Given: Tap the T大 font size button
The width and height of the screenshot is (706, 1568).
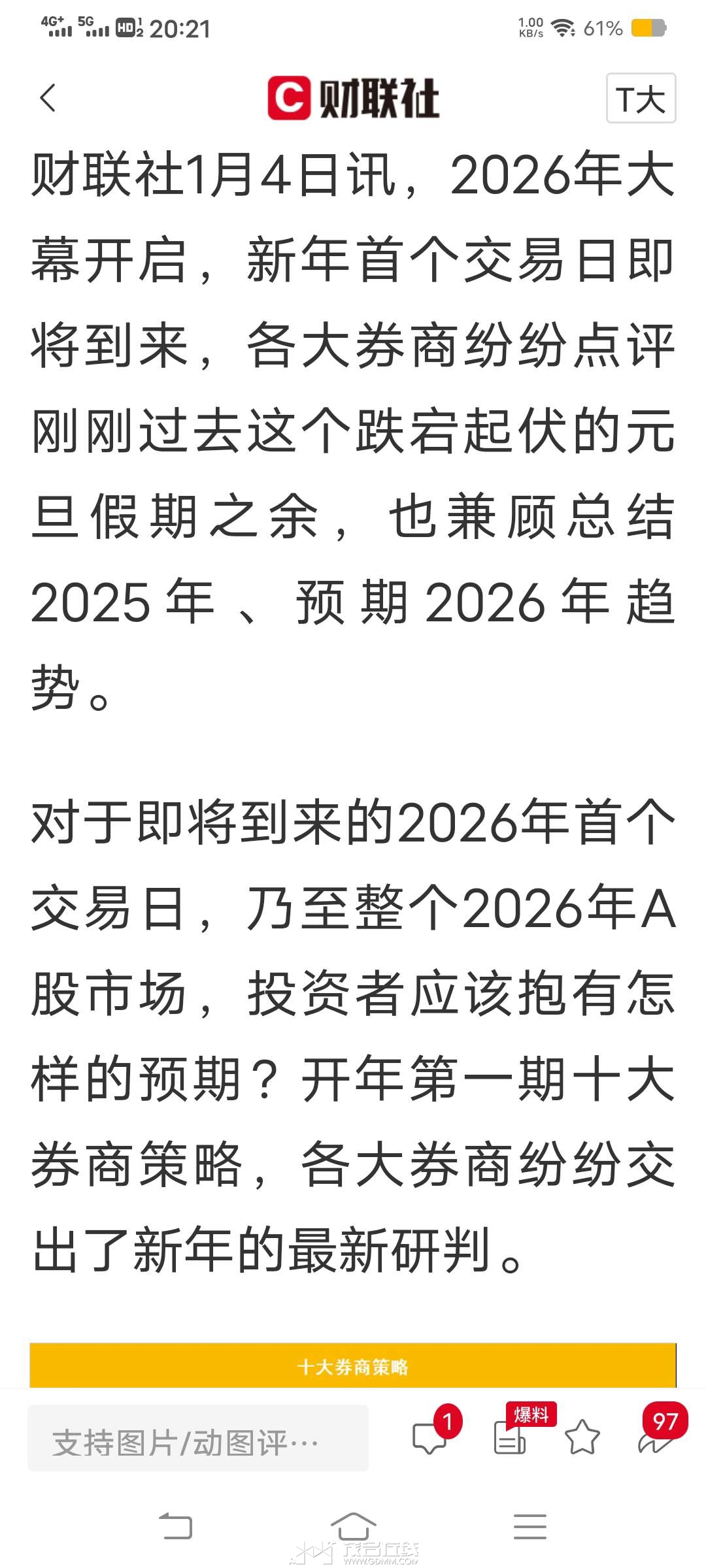Looking at the screenshot, I should coord(641,99).
